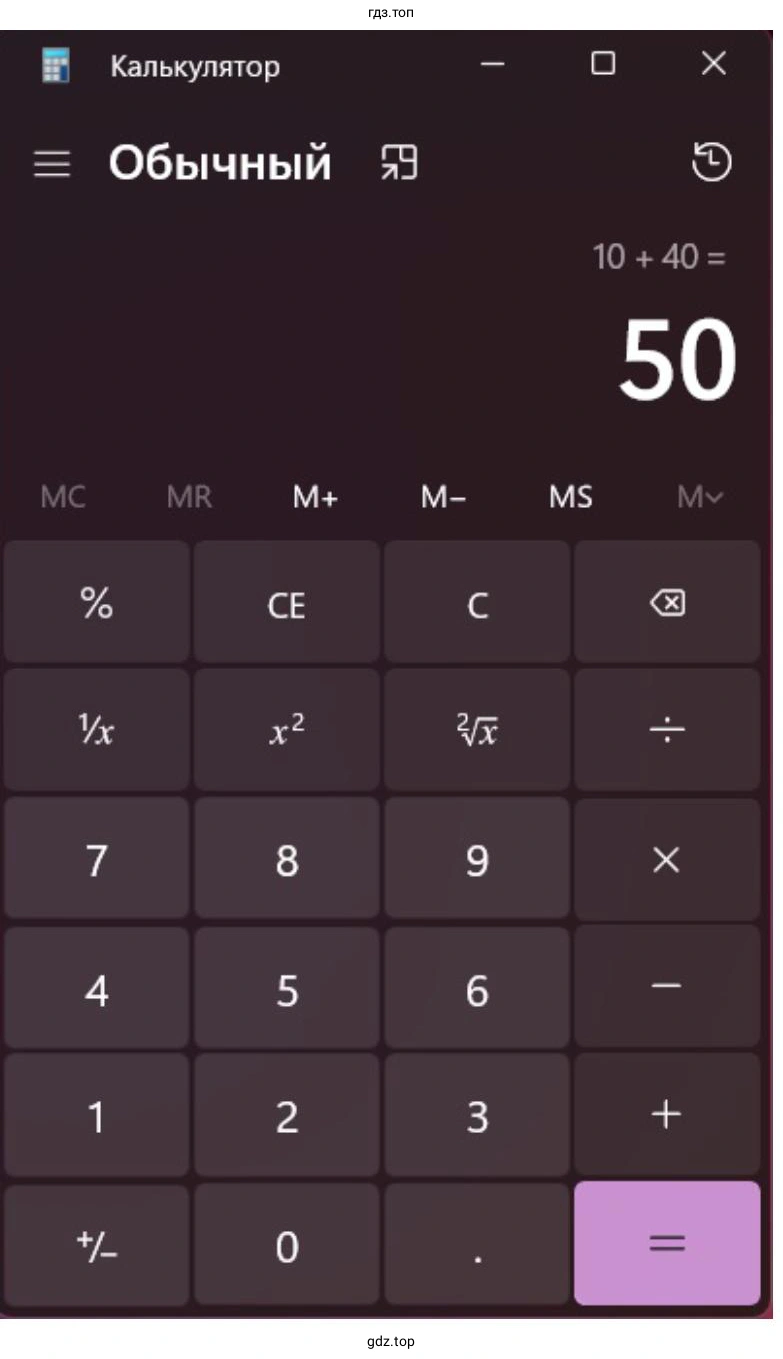Minimize the calculator window
The height and width of the screenshot is (1359, 783).
492,64
